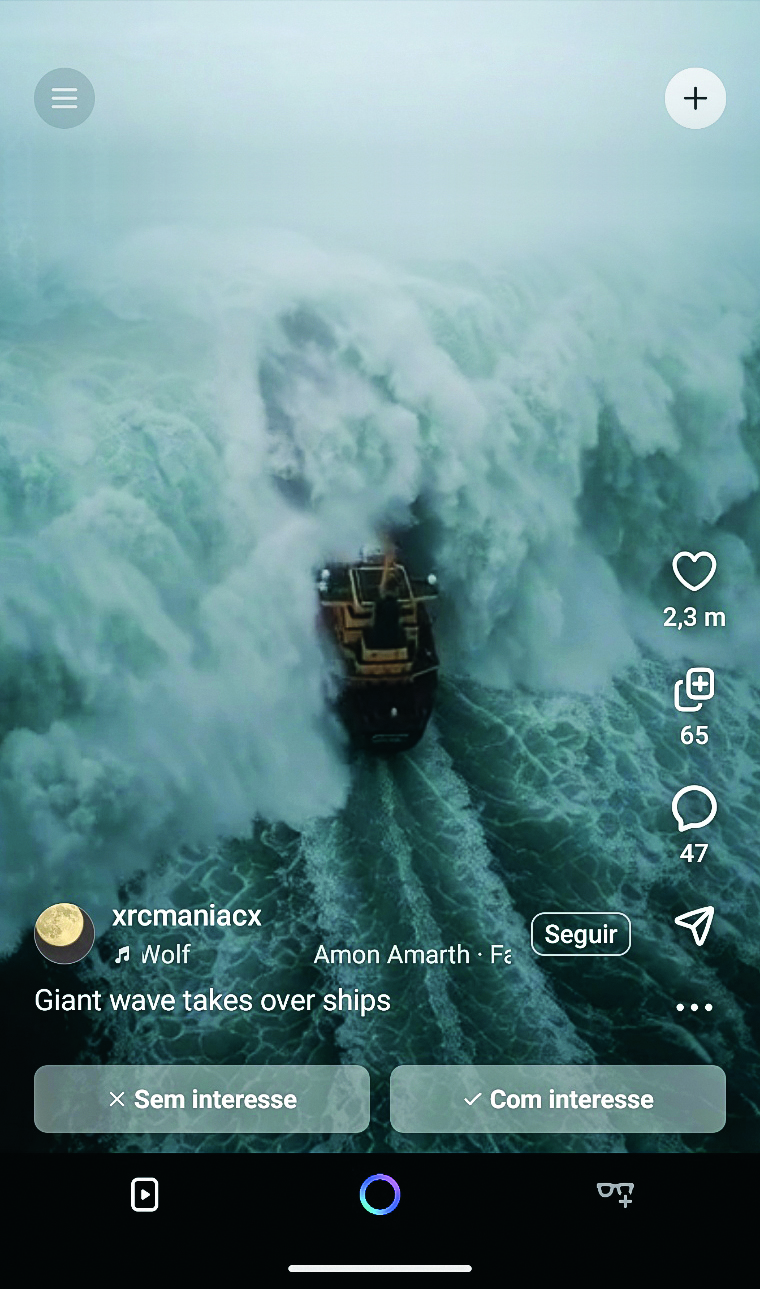Follow xrcmaniacx with the Seguir button
Screen dimensions: 760x1289
point(580,934)
